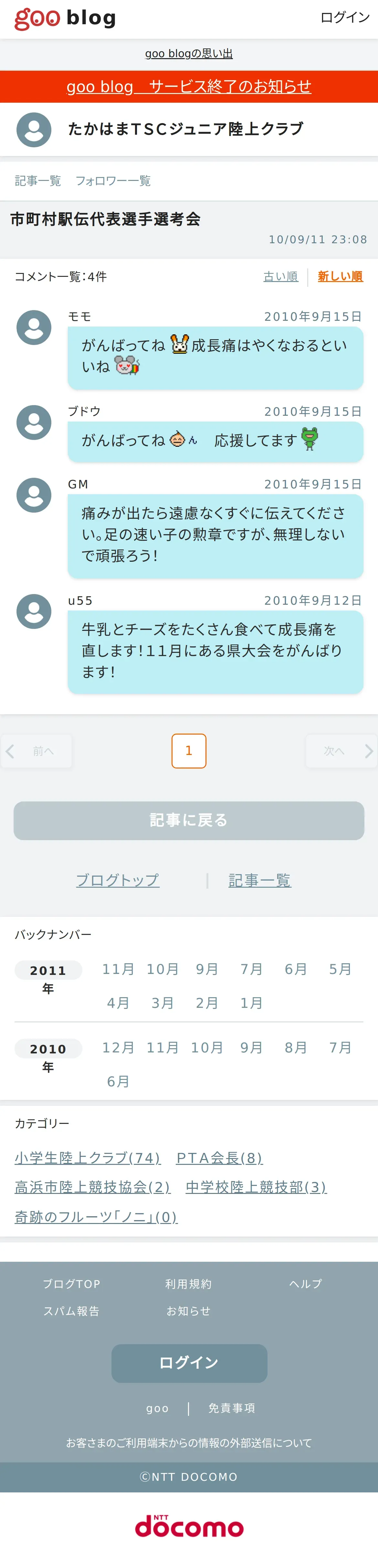
Task: Tap the footer ログイン button
Action: [x=189, y=1364]
